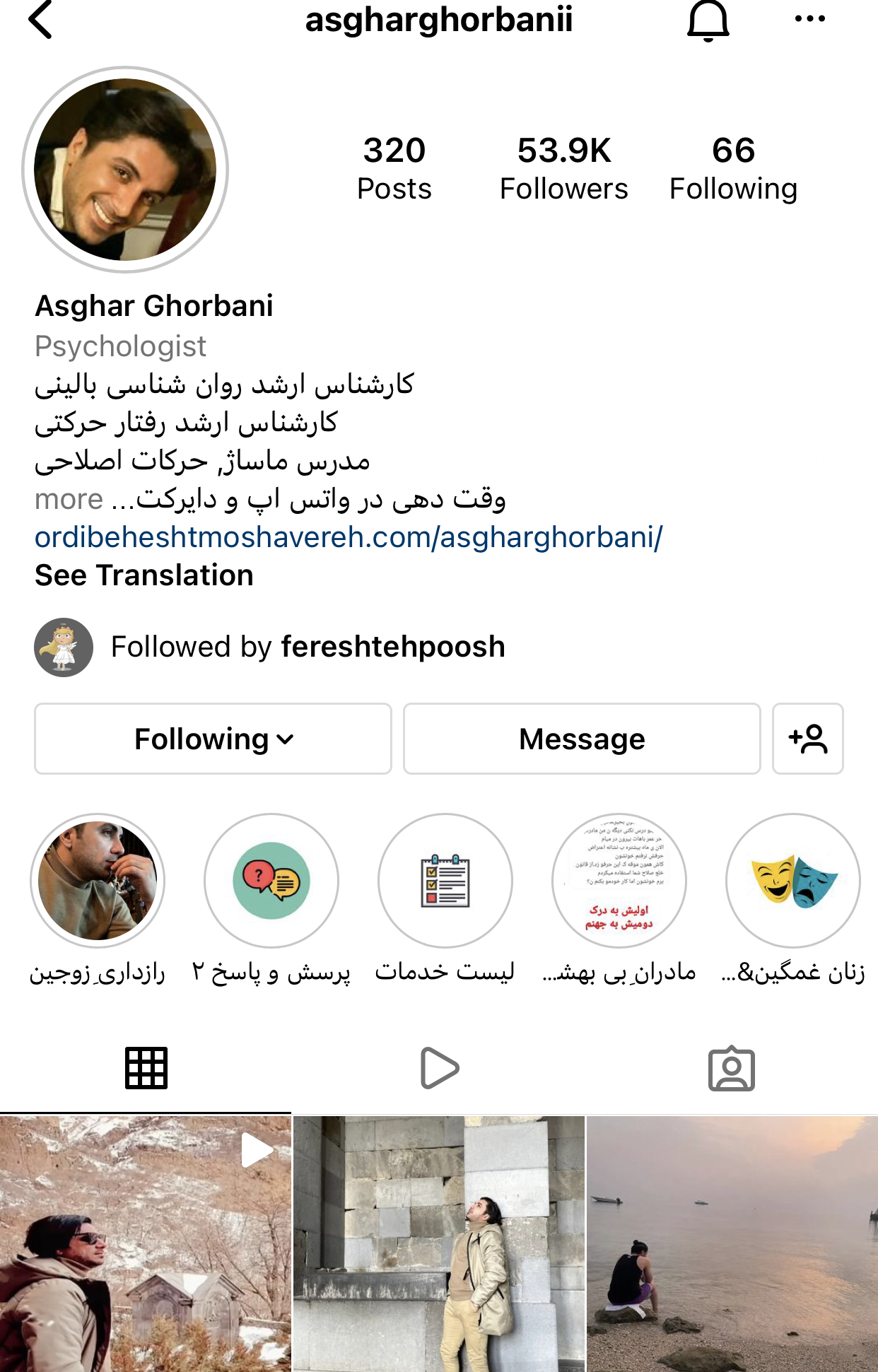Open the notifications bell for this profile
This screenshot has height=1372, width=878.
pyautogui.click(x=708, y=20)
